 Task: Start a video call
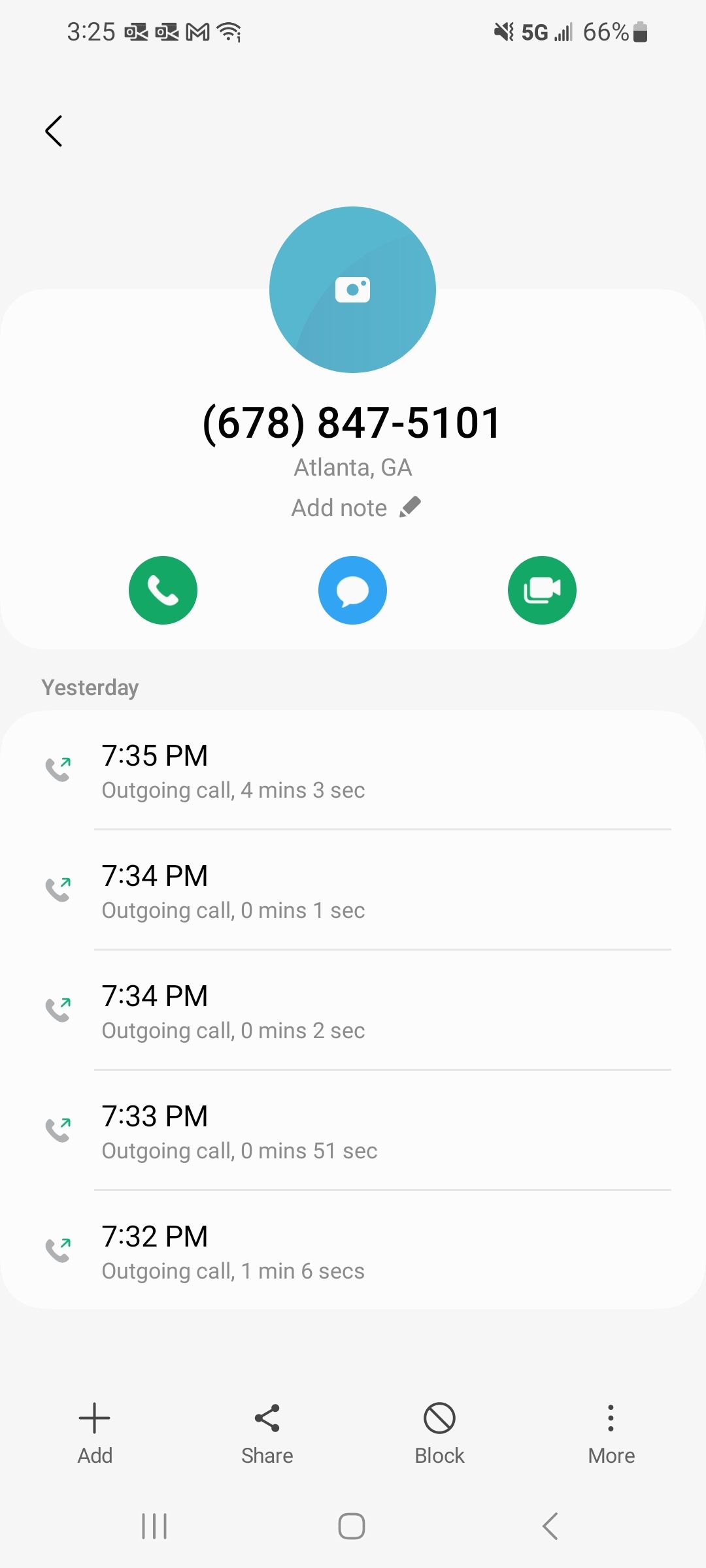(x=542, y=590)
